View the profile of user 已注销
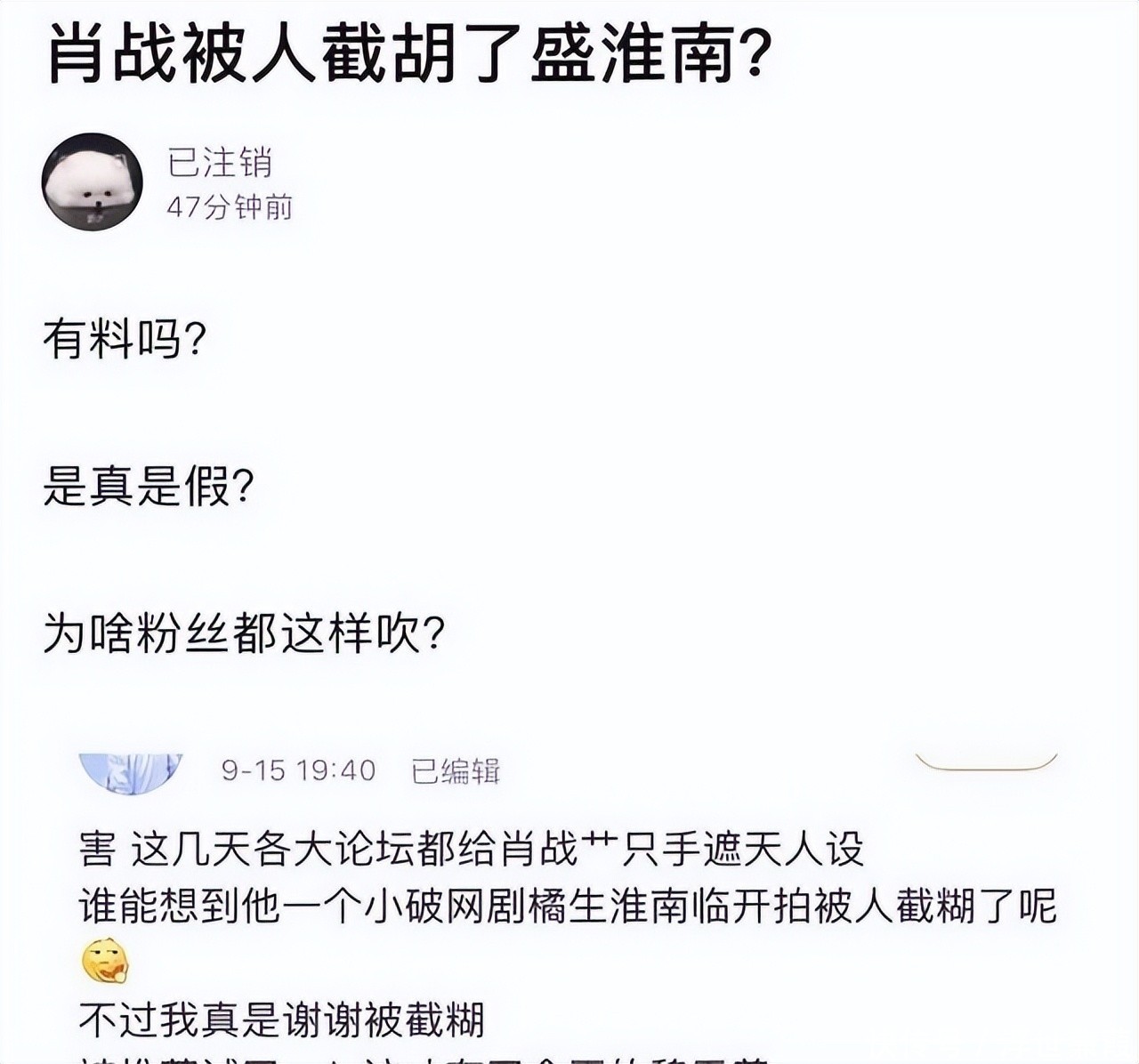This screenshot has height=1064, width=1139. (x=219, y=163)
